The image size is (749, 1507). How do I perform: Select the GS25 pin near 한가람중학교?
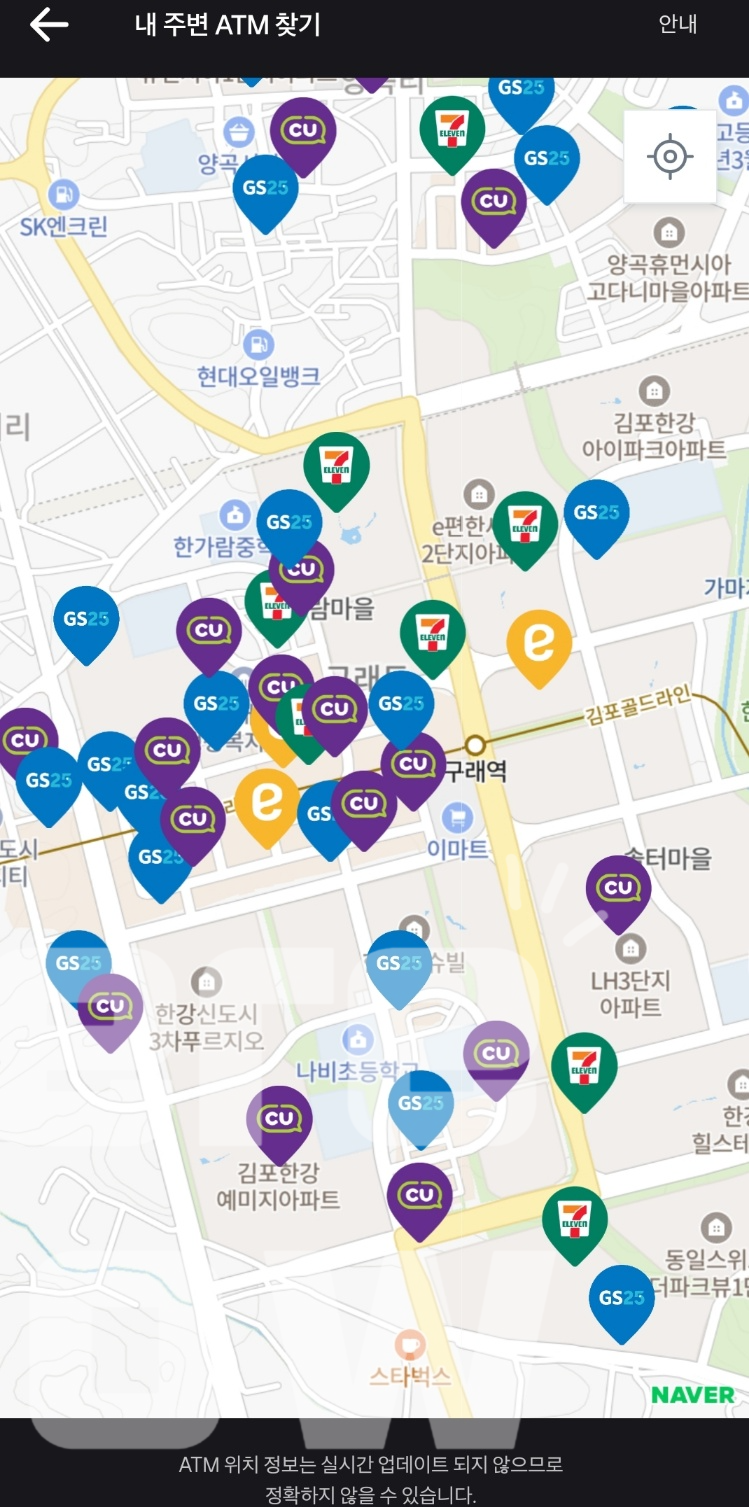[288, 522]
